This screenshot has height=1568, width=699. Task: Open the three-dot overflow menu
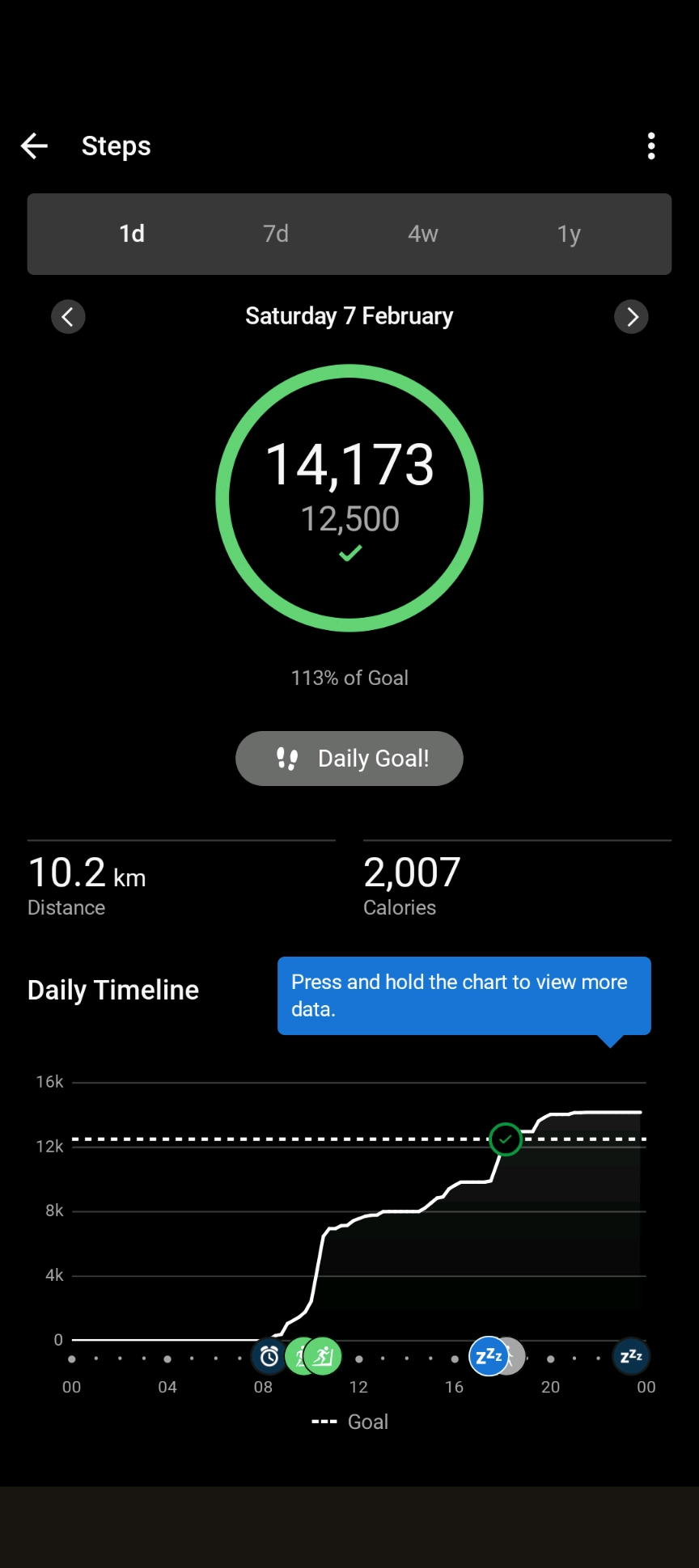pyautogui.click(x=651, y=146)
